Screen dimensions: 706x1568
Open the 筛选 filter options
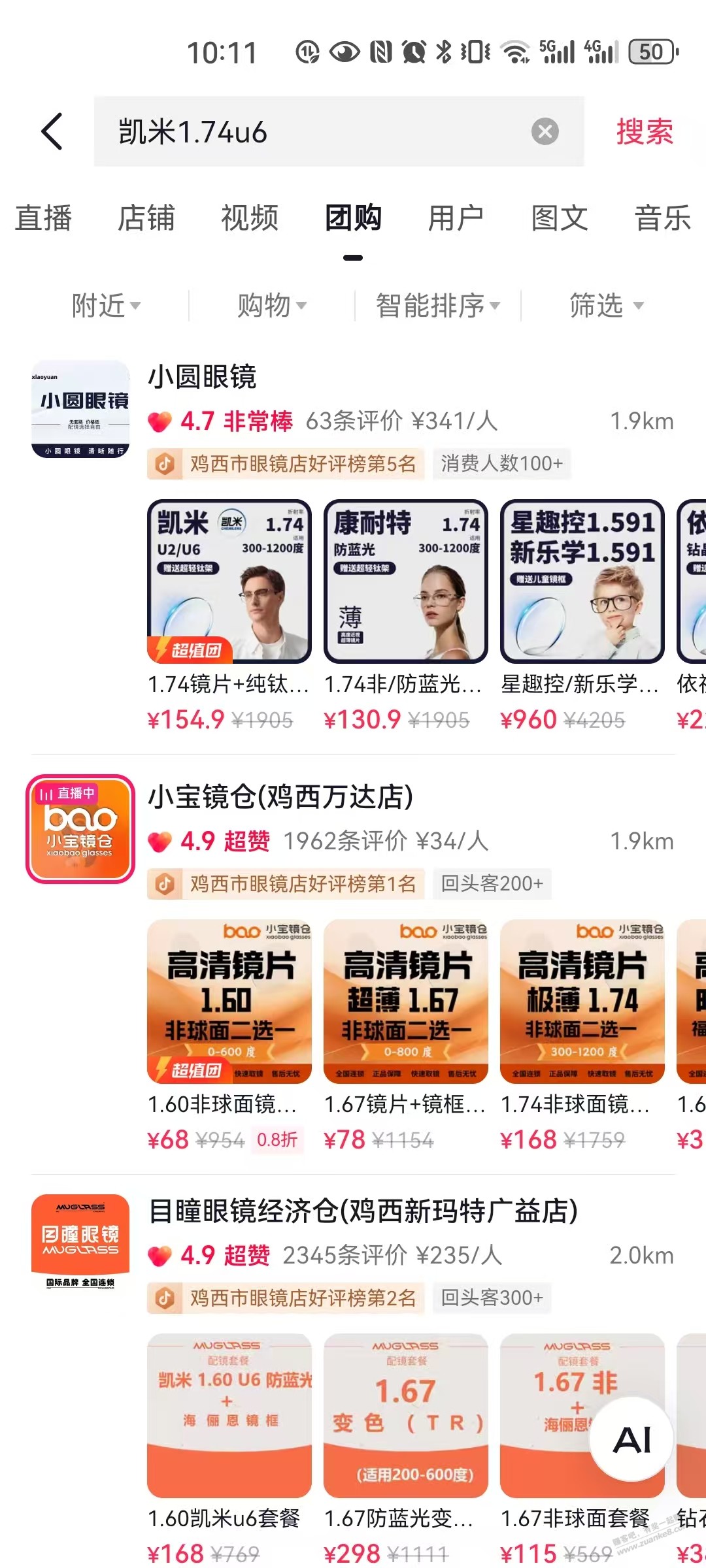(606, 305)
